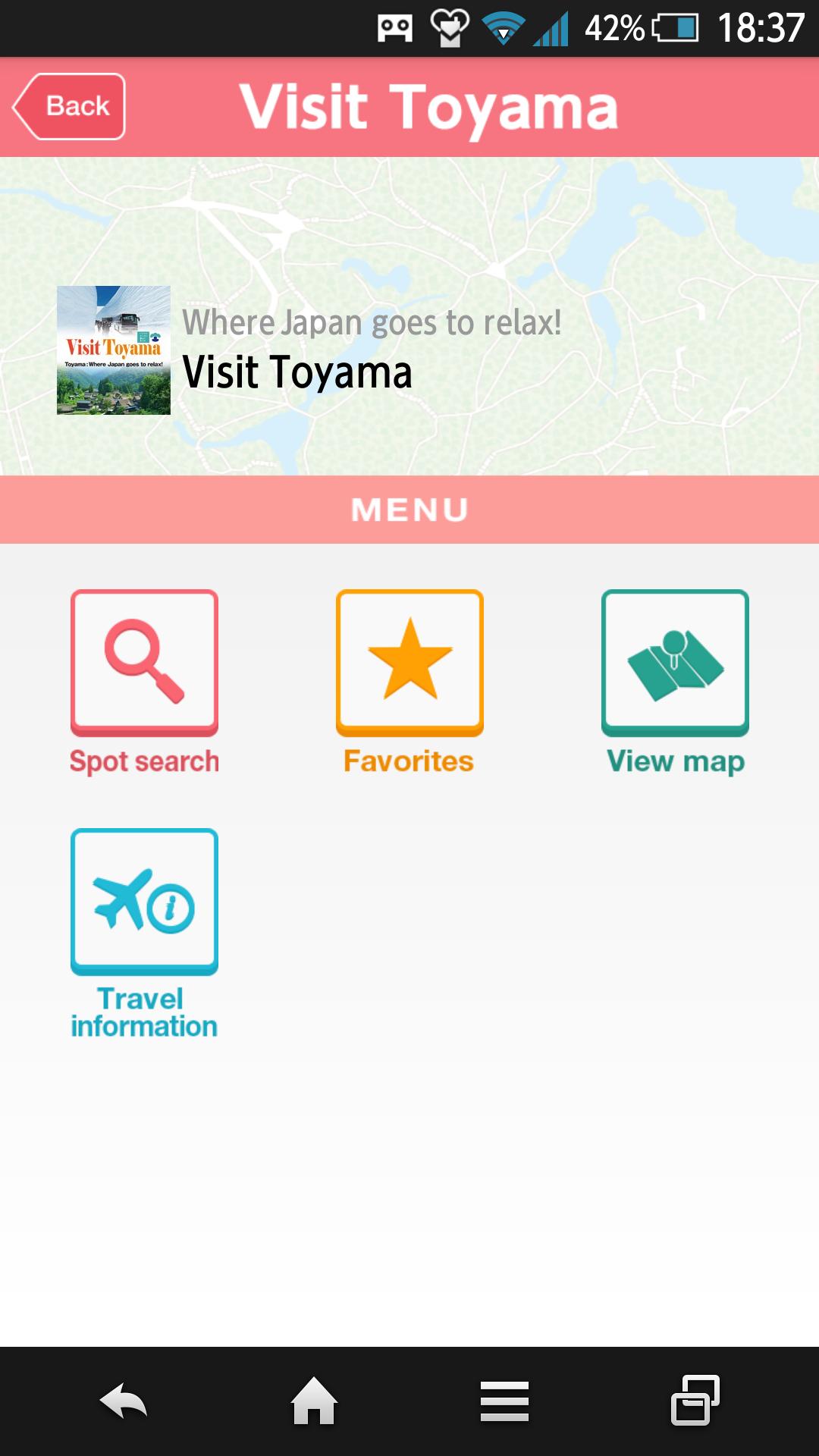Select the MENU header bar

coord(409,509)
